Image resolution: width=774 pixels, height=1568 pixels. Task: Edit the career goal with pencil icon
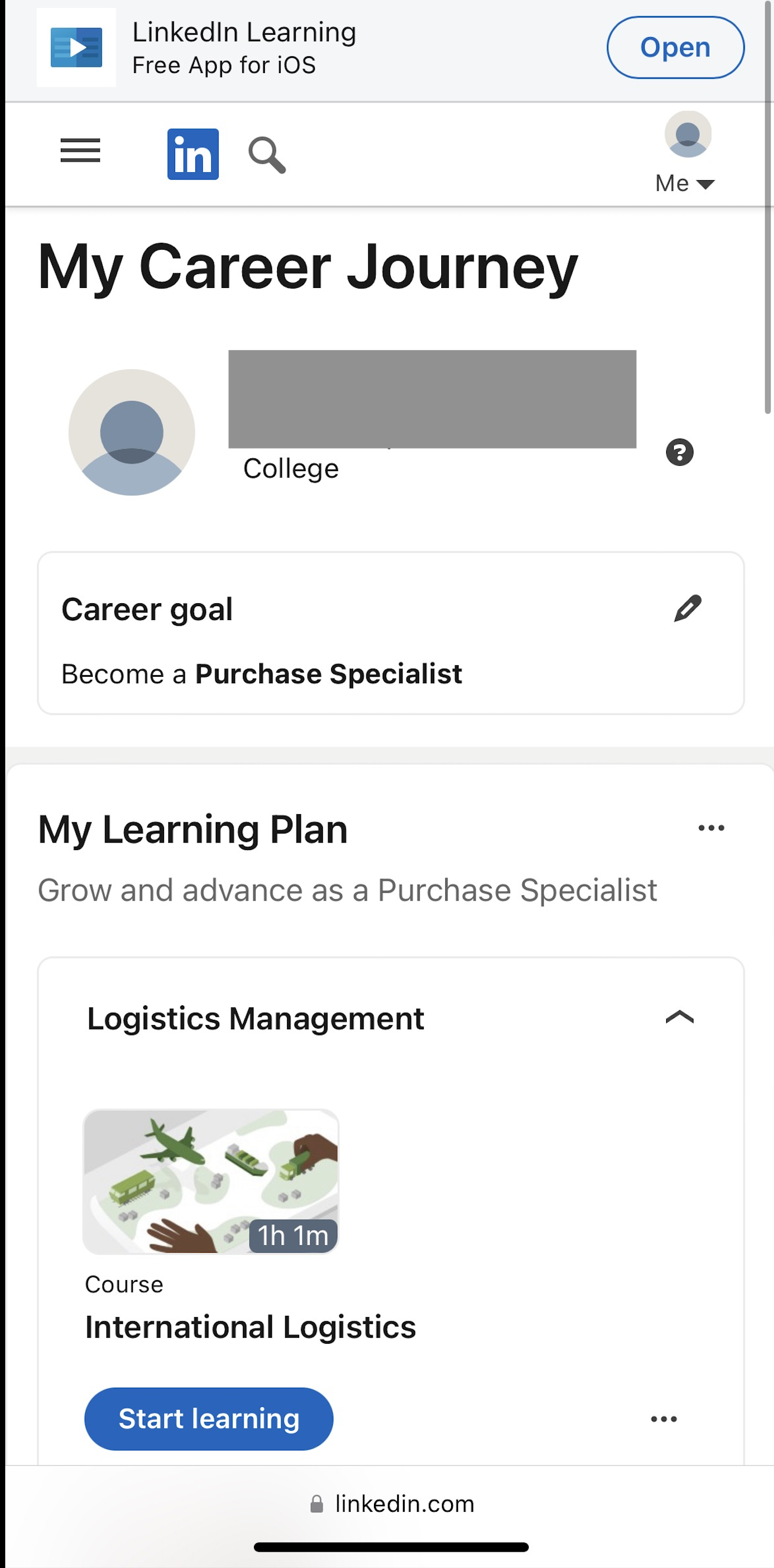(x=689, y=608)
